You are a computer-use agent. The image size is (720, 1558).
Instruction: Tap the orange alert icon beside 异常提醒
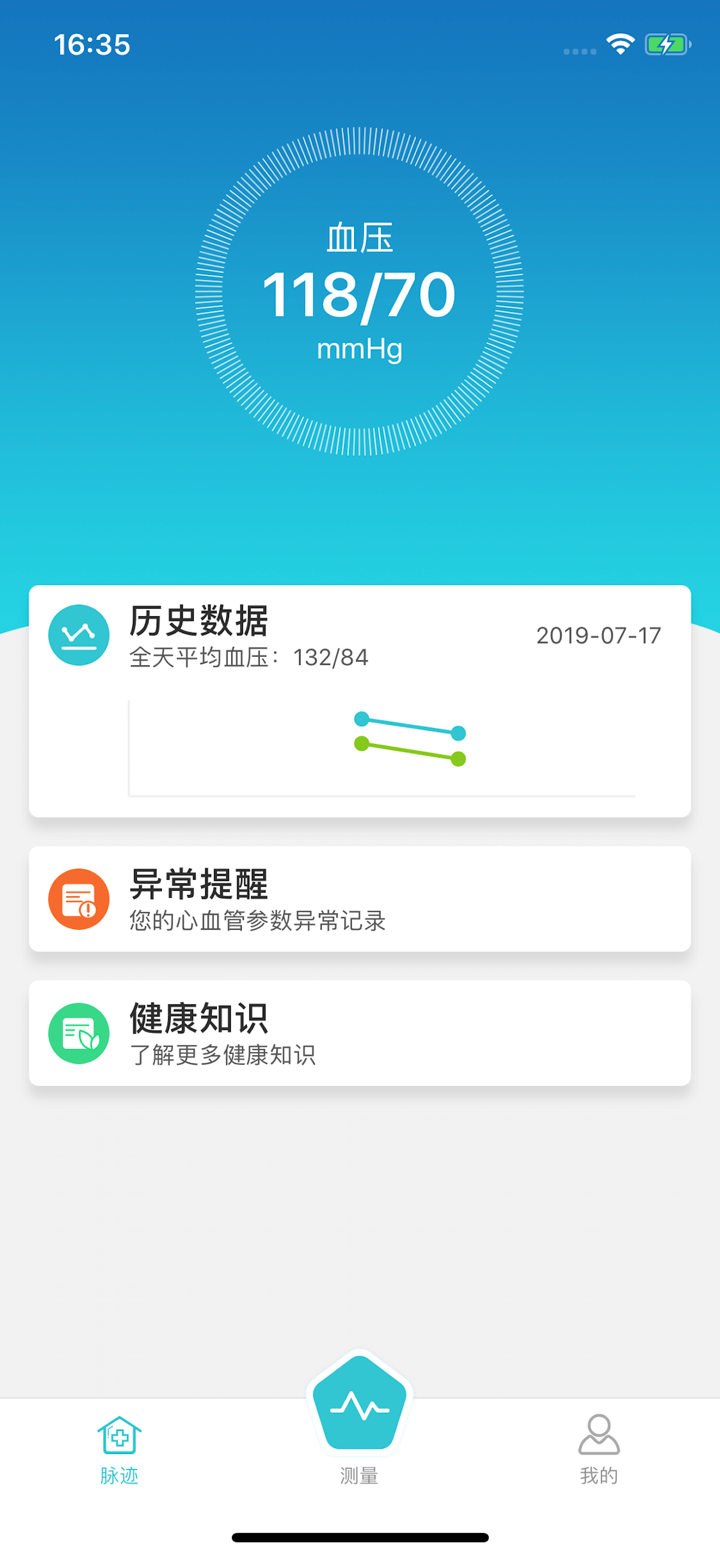coord(78,898)
